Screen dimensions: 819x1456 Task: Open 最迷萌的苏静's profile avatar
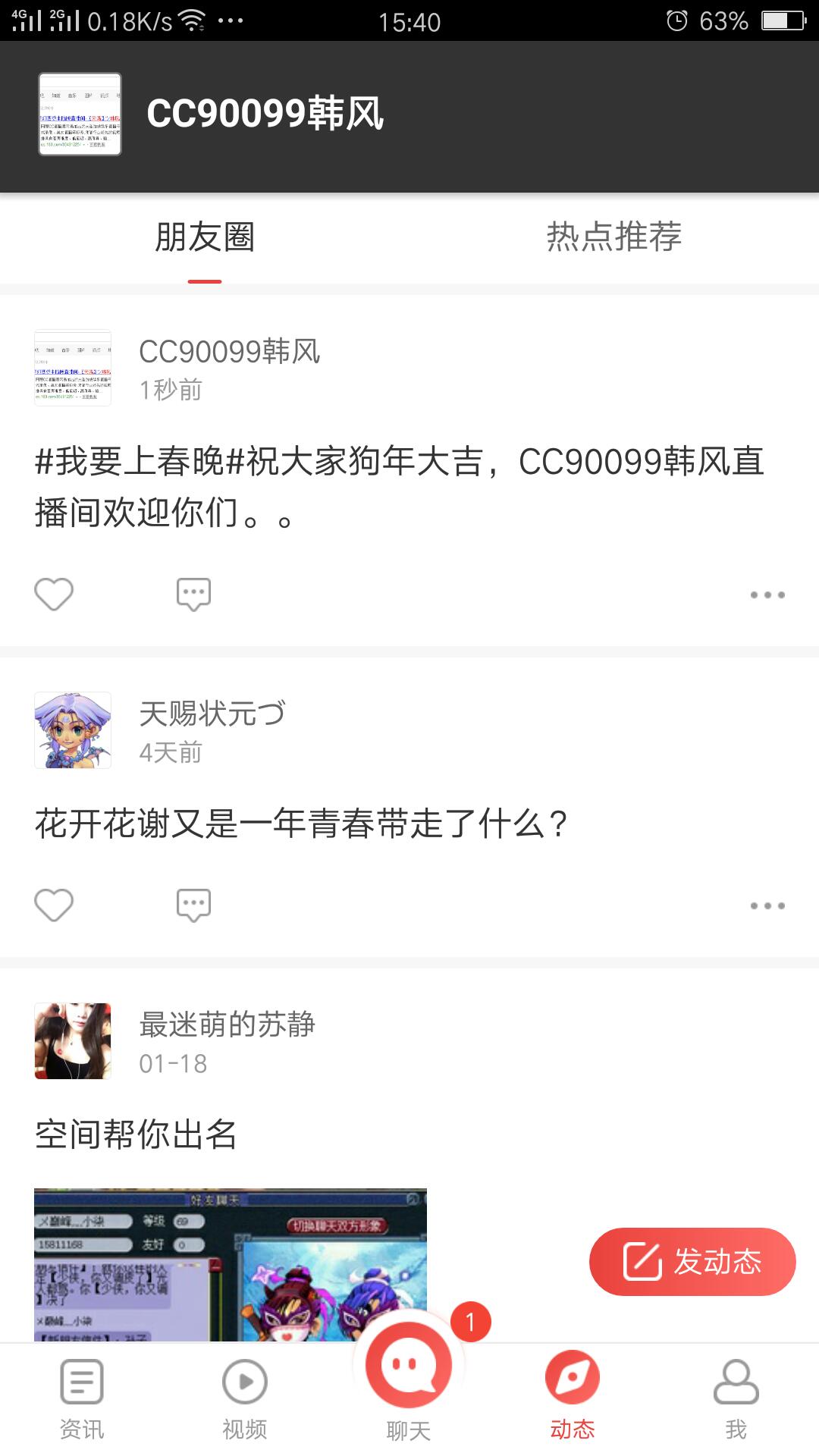coord(73,1041)
